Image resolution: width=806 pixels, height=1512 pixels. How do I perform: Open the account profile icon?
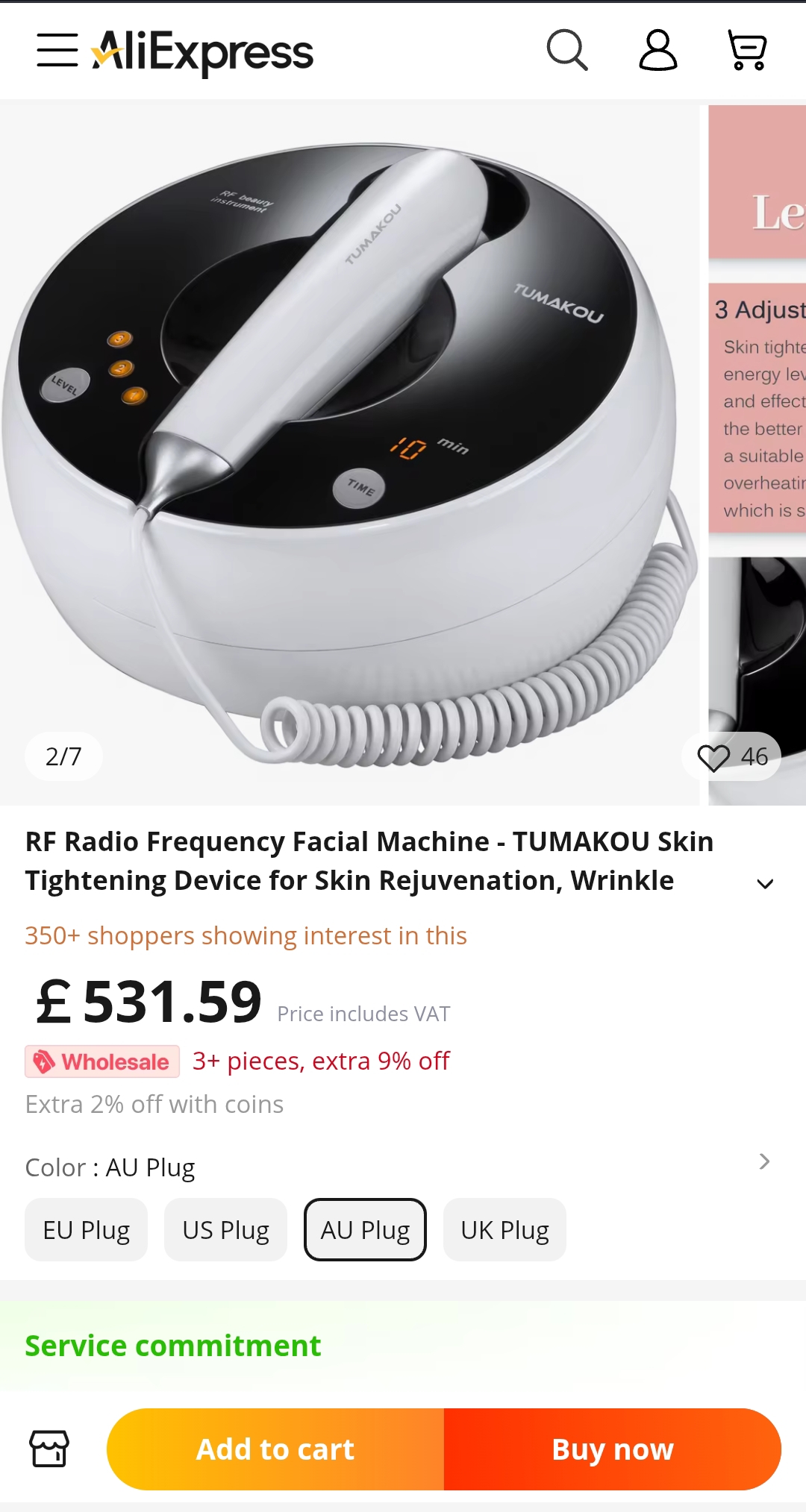pos(657,51)
